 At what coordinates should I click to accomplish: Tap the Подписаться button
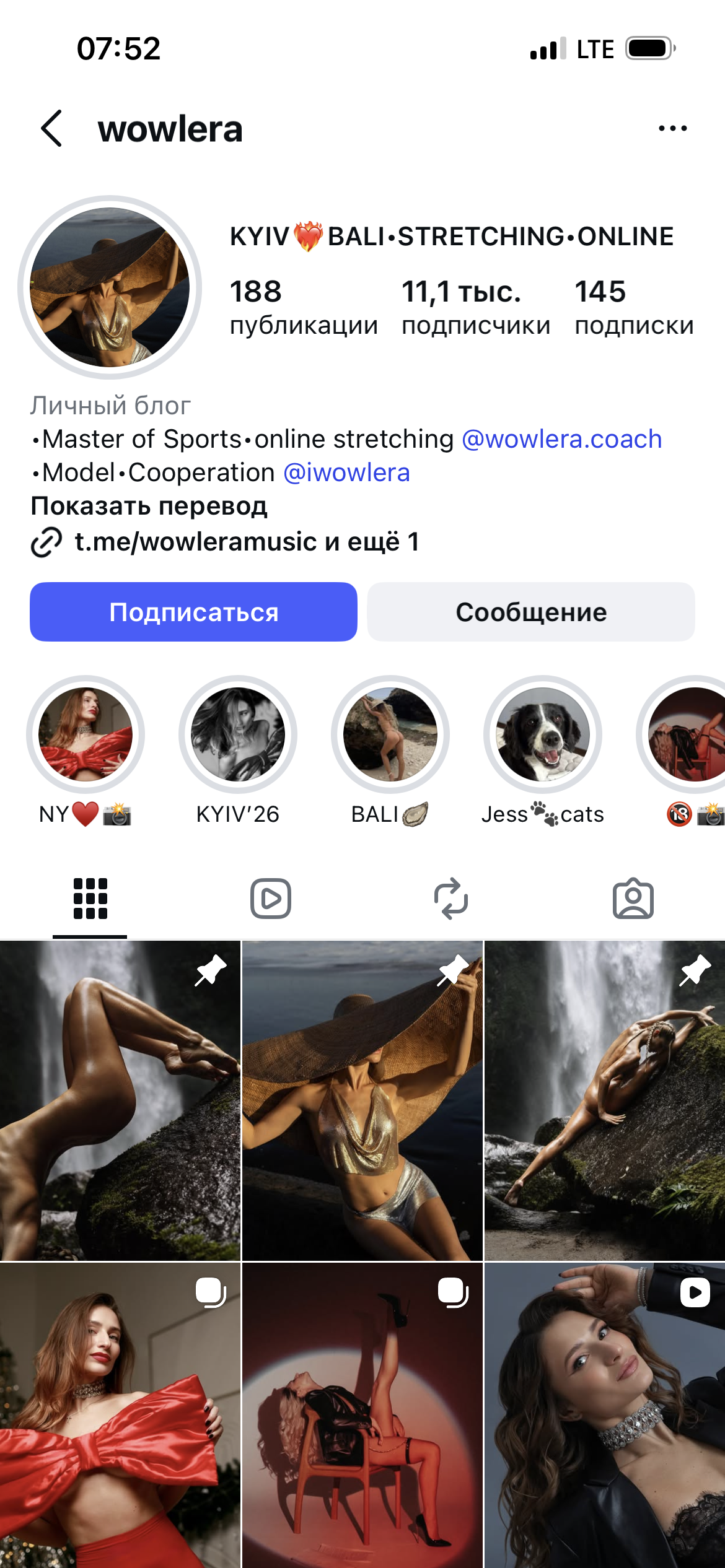click(193, 612)
